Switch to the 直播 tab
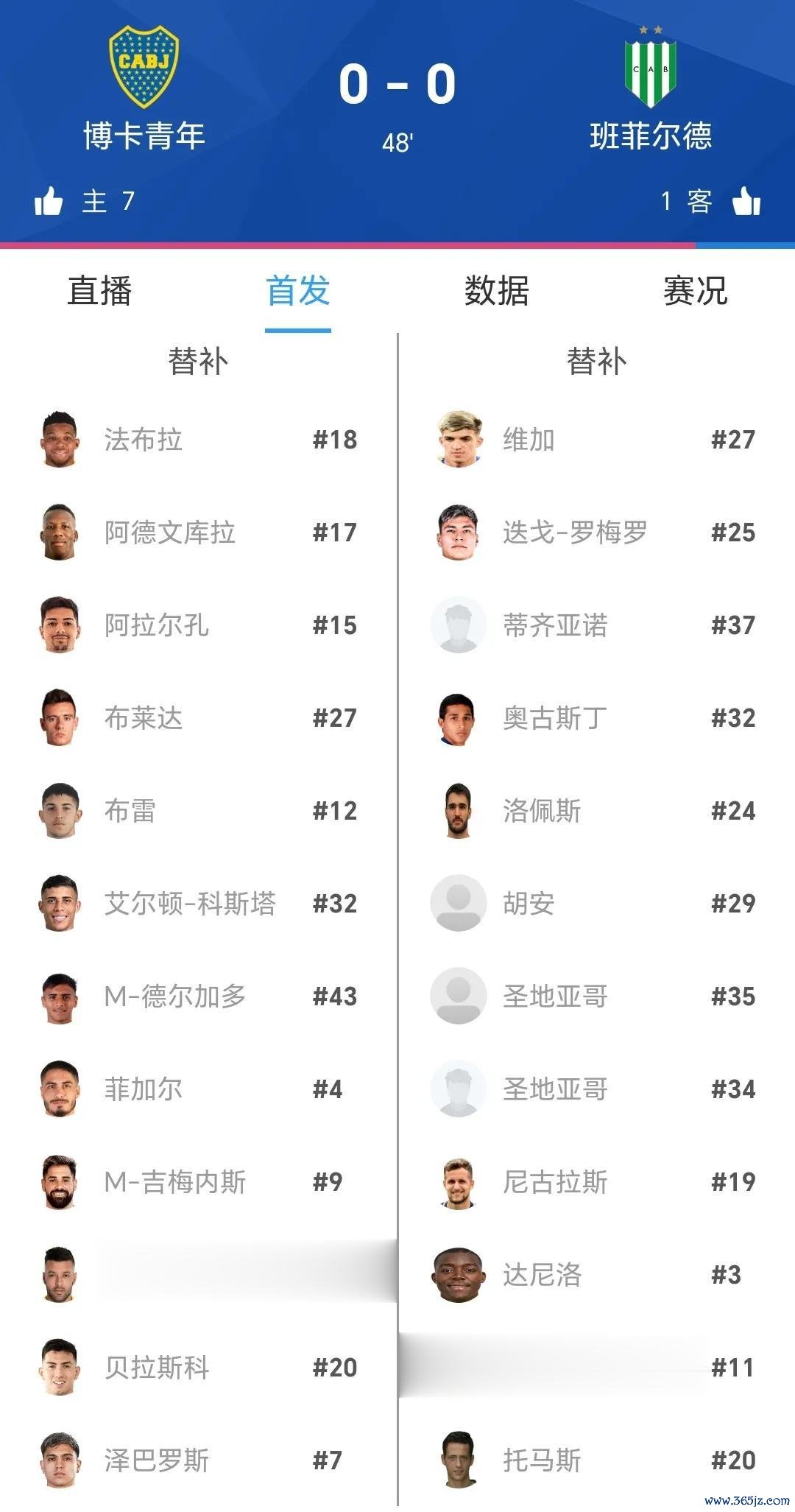The image size is (795, 1512). 99,291
